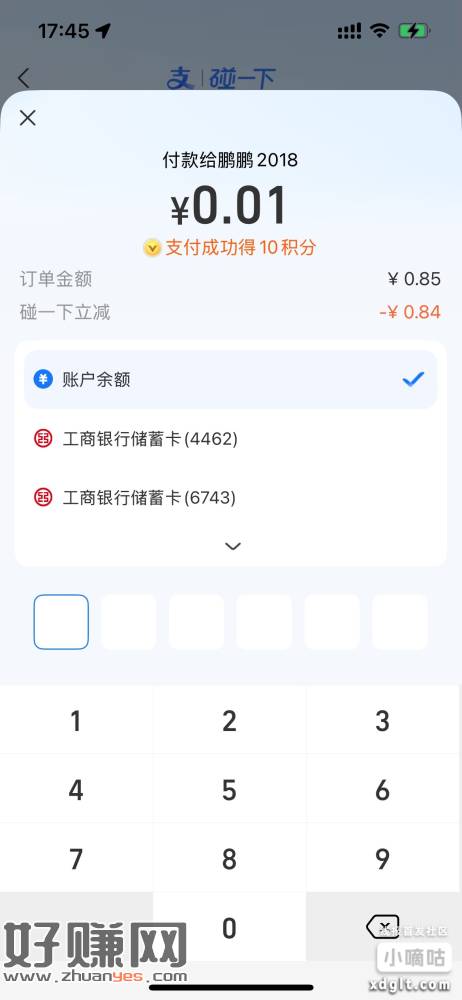Enter digit 6 on keypad
Image resolution: width=462 pixels, height=1000 pixels.
pos(383,790)
